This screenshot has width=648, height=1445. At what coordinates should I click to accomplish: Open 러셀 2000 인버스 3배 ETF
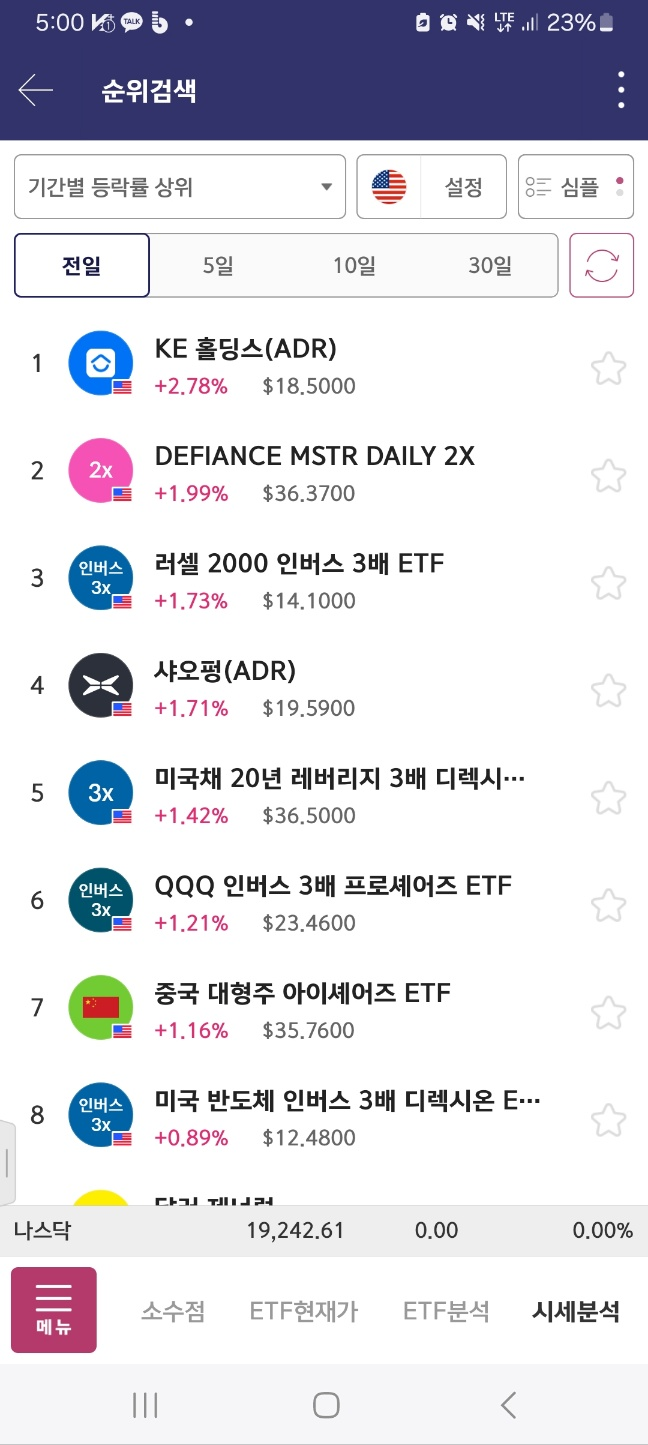coord(299,564)
